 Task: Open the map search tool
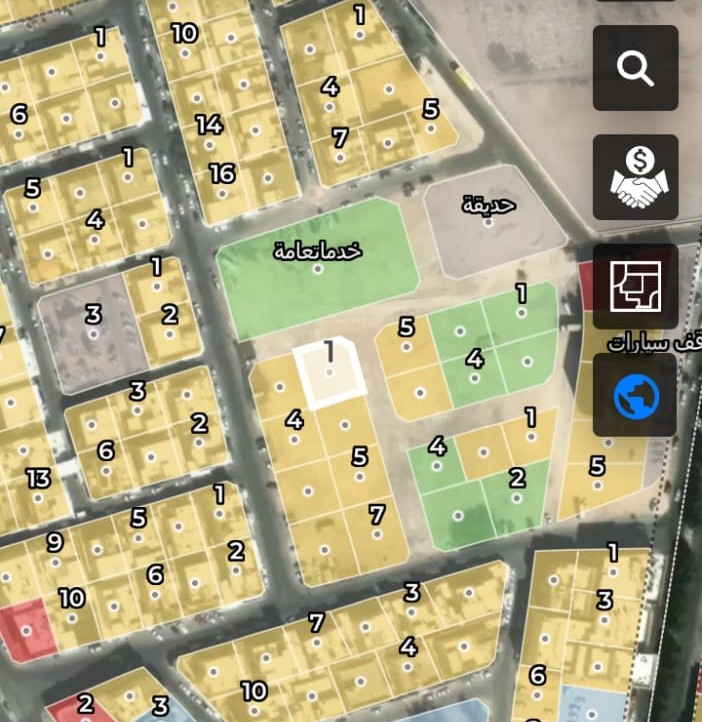635,68
